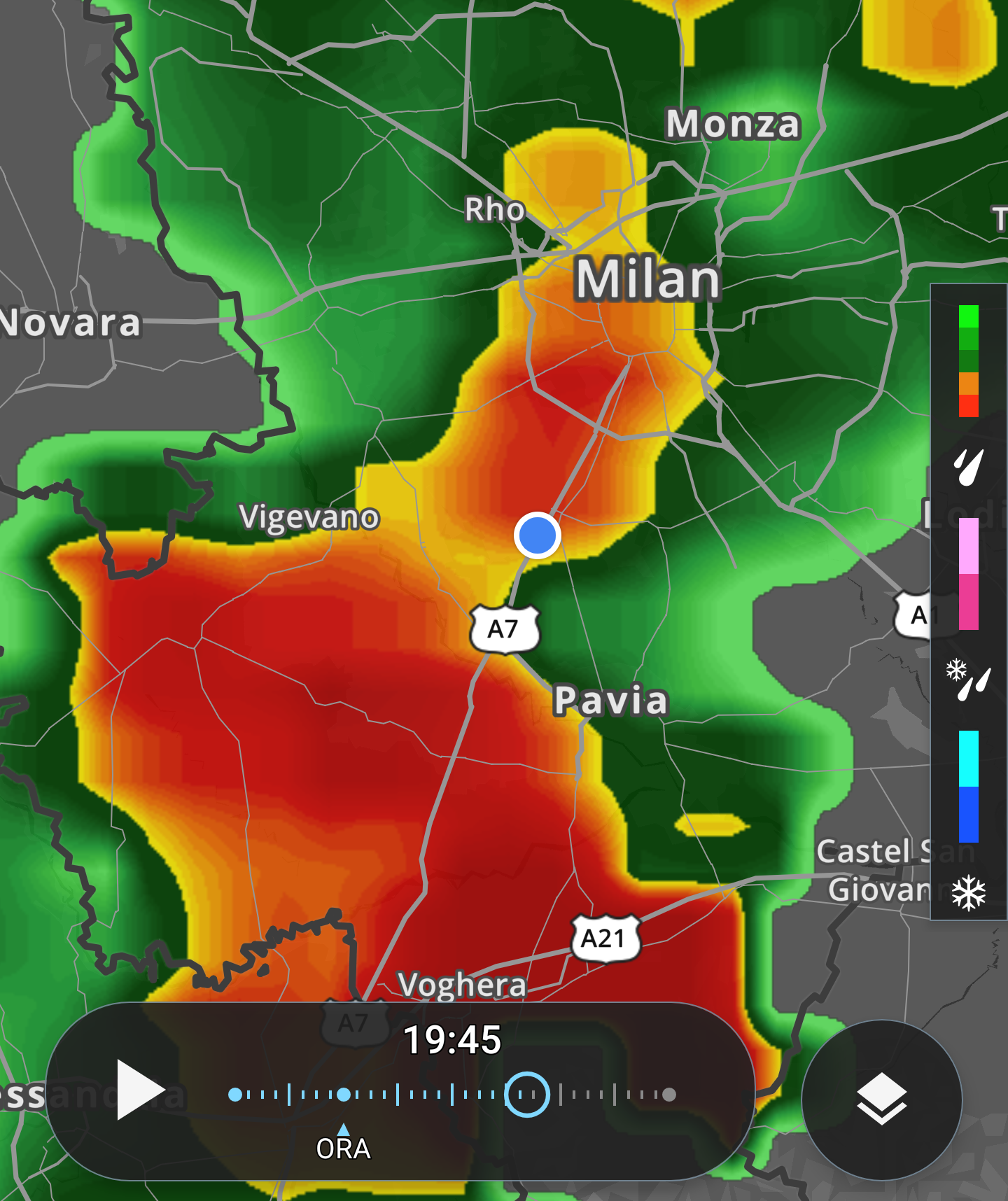Jump to the timeline's last dot

click(x=669, y=1095)
